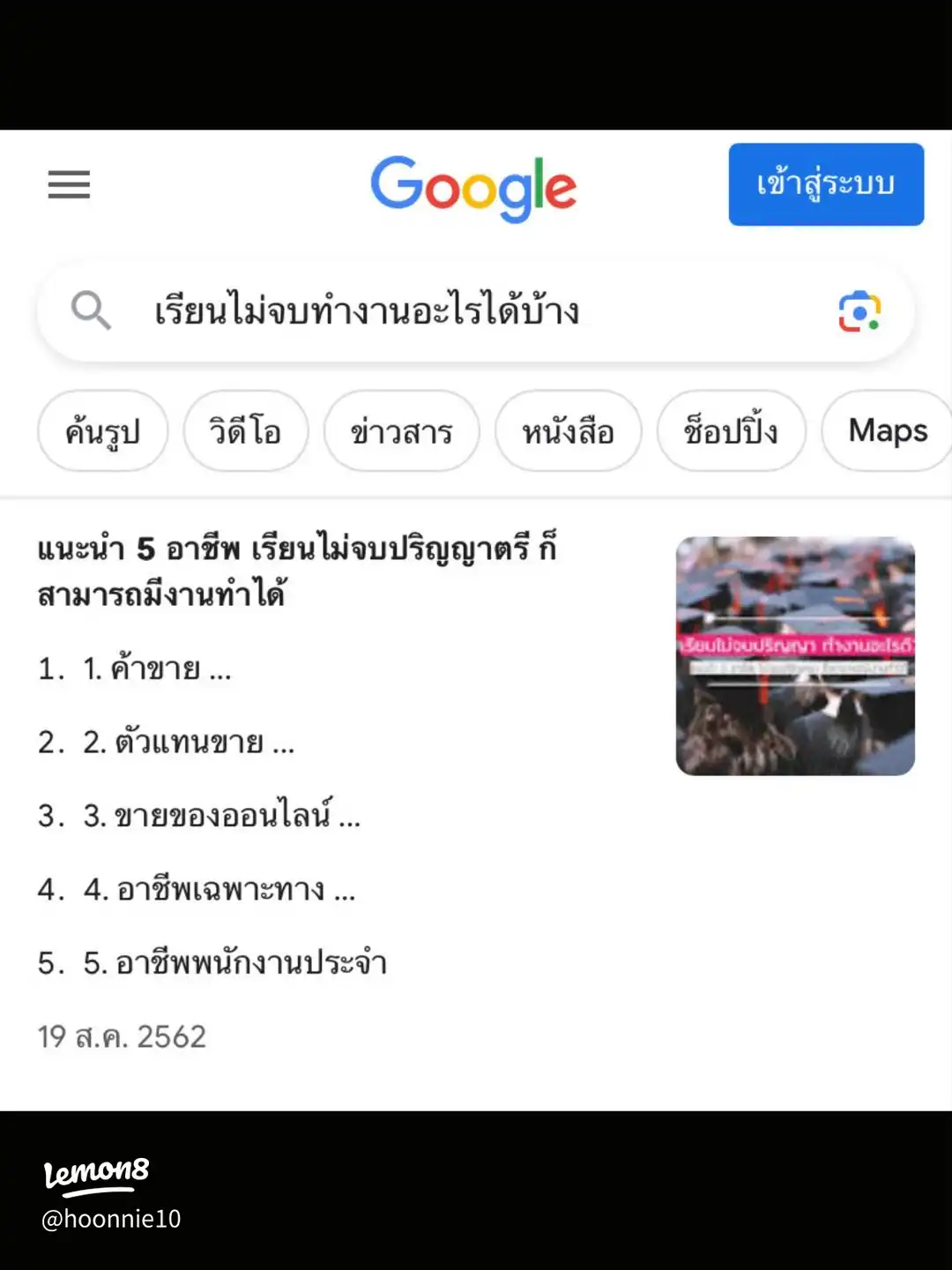Screen dimensions: 952x1270
Task: Open the graduation caps result thumbnail
Action: pyautogui.click(x=795, y=656)
